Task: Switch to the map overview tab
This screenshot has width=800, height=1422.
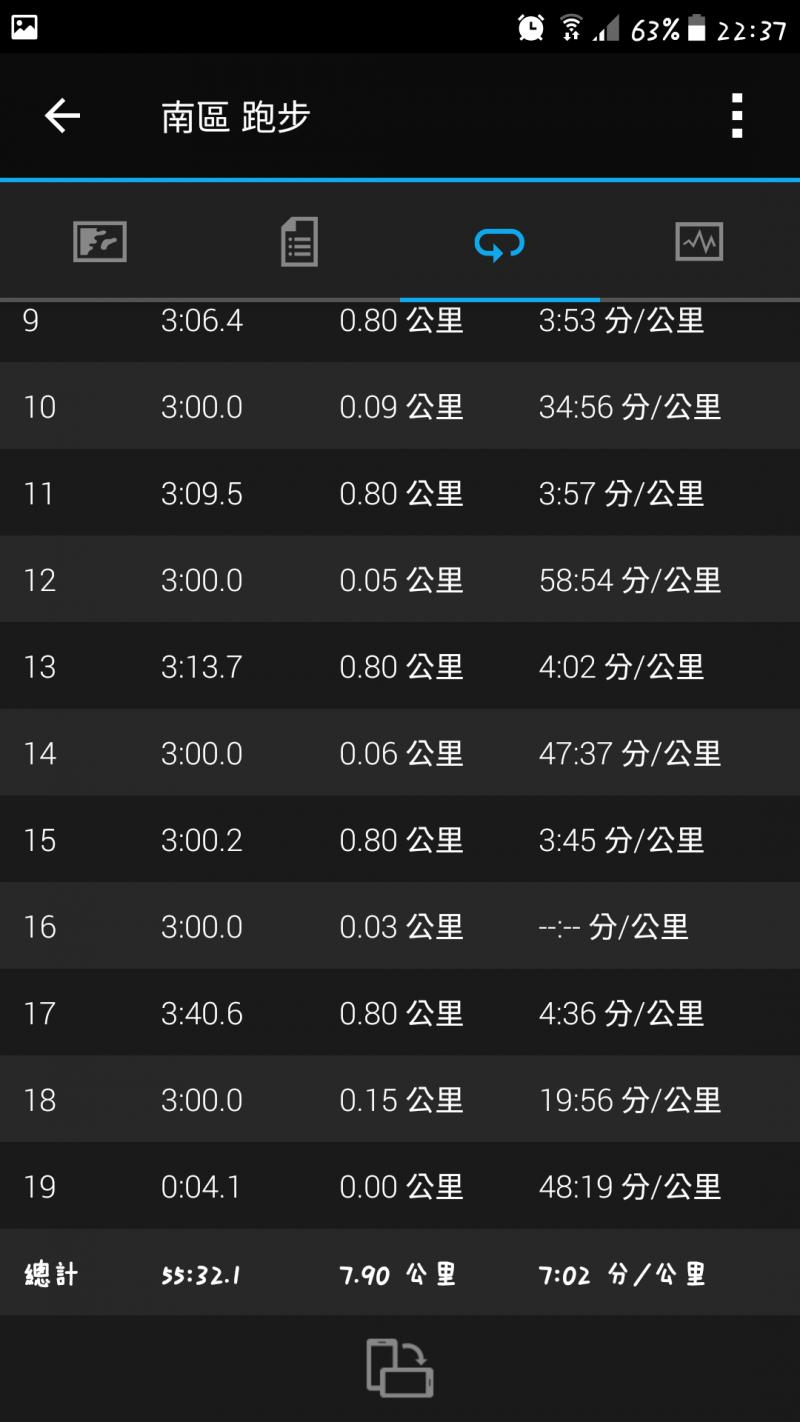Action: 100,242
